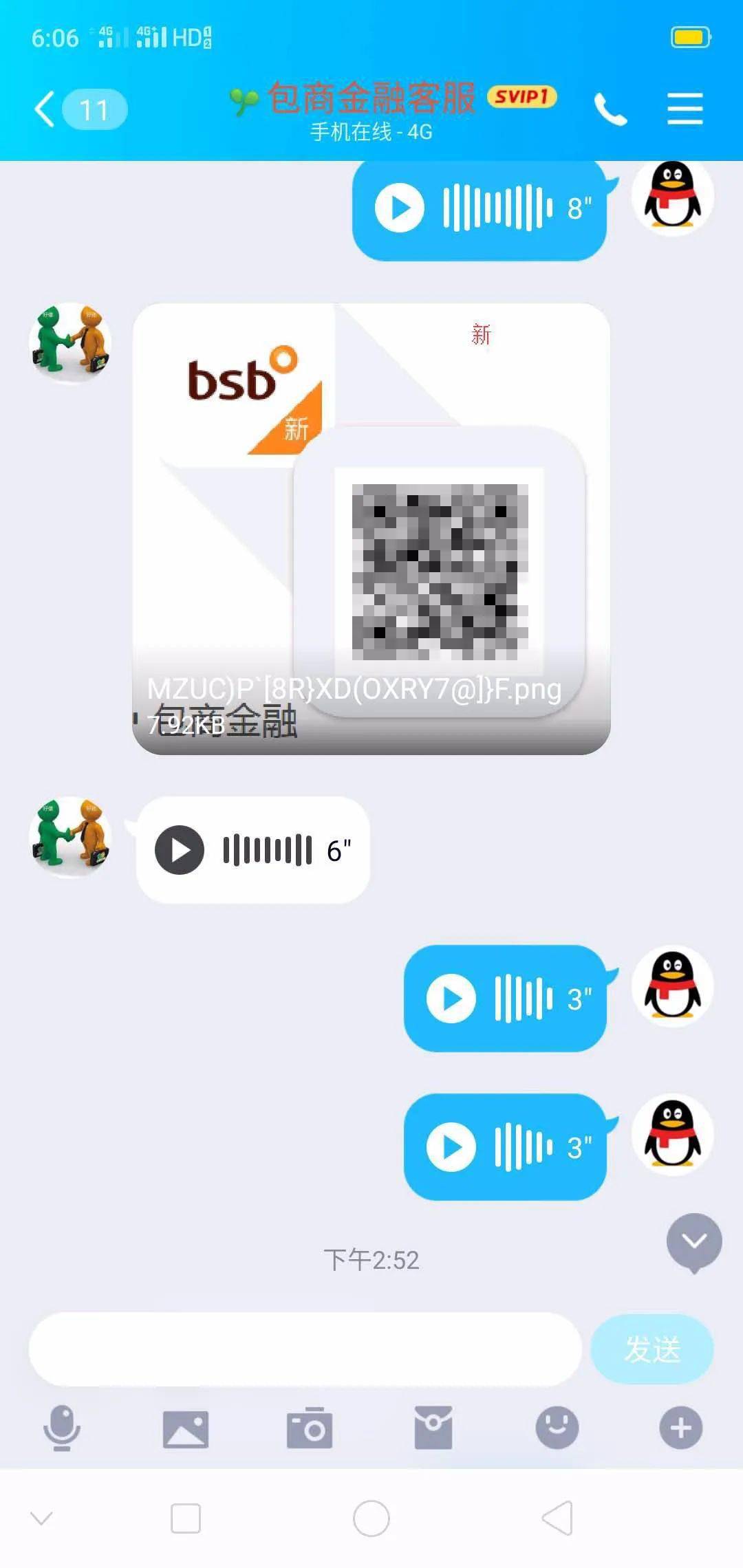Open the emoji panel
743x1568 pixels.
click(557, 1428)
